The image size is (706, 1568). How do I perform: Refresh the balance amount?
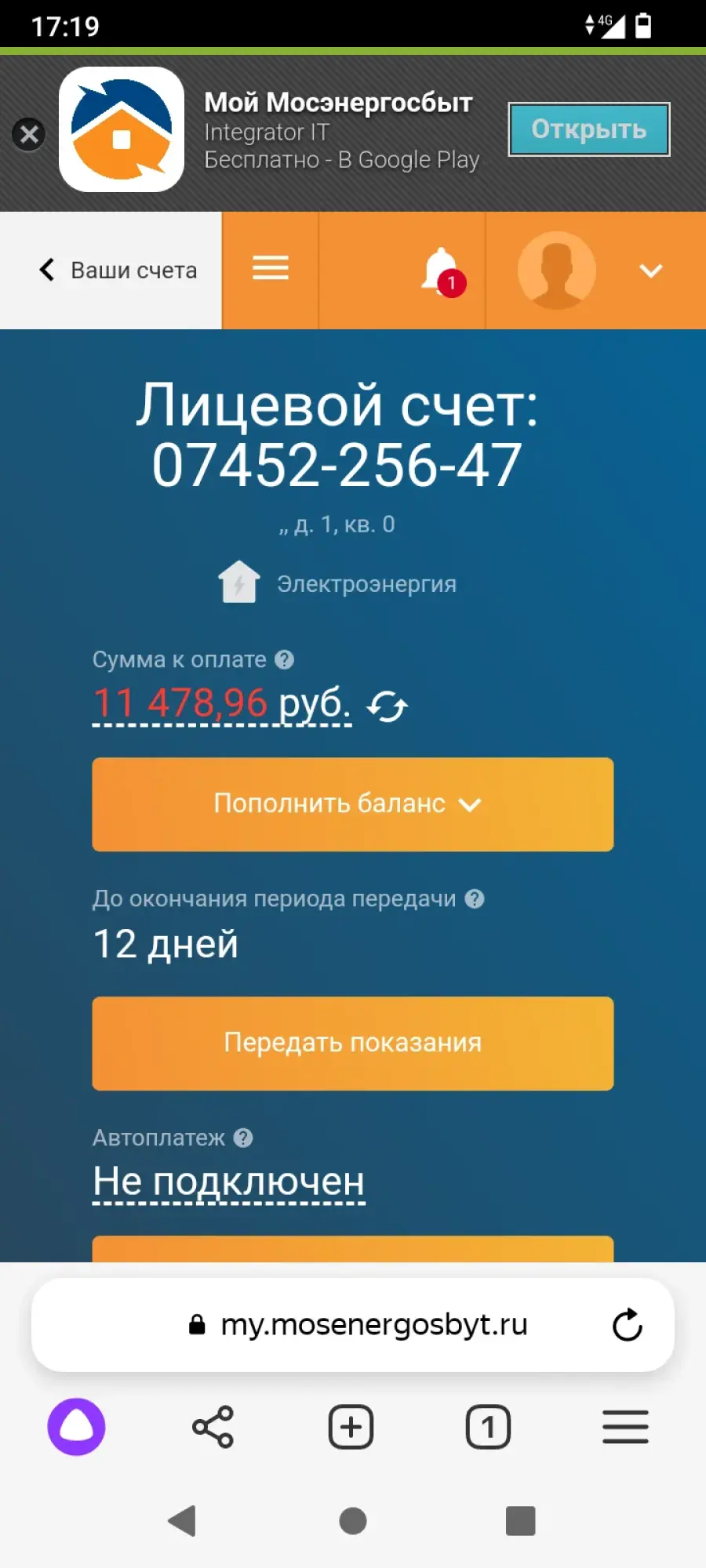click(x=388, y=706)
